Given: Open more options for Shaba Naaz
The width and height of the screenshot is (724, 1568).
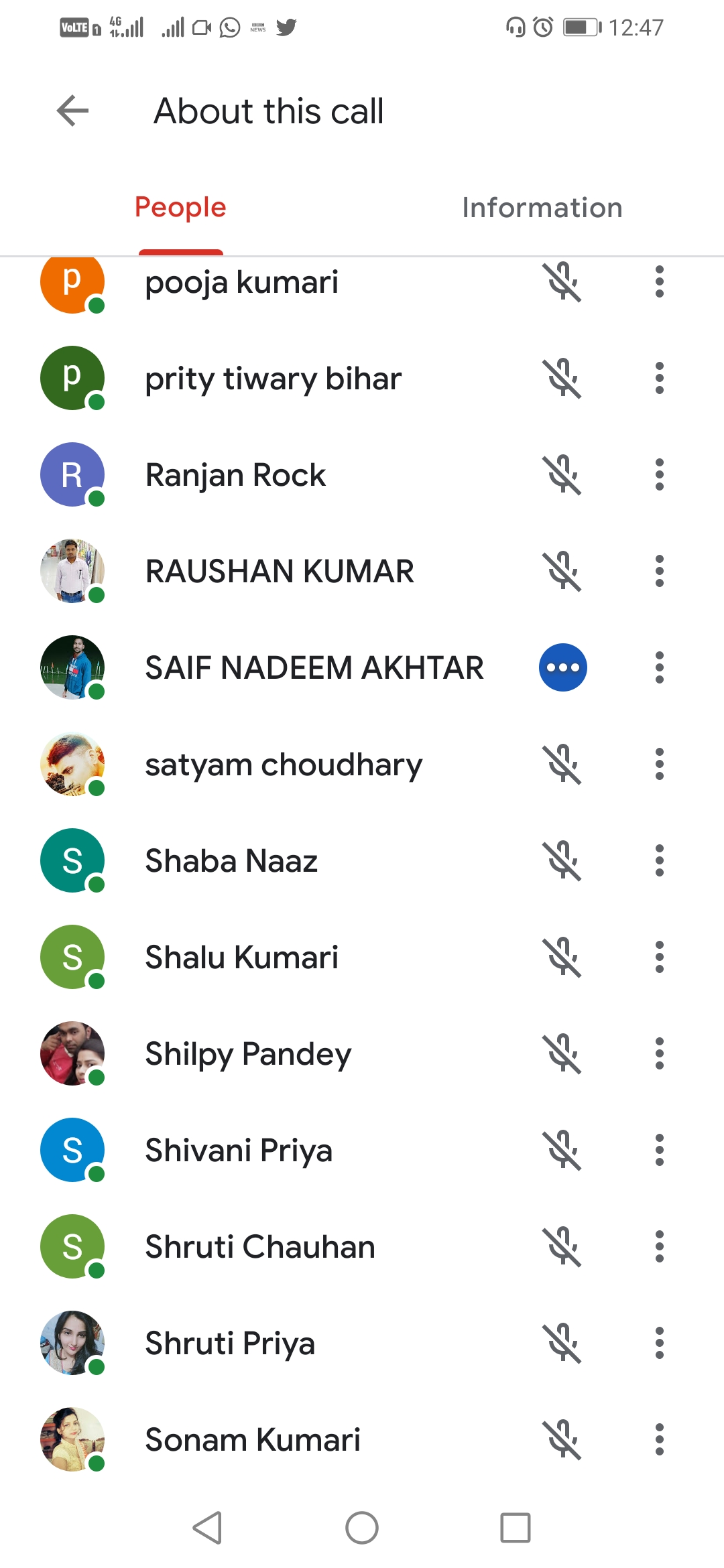Looking at the screenshot, I should (660, 860).
